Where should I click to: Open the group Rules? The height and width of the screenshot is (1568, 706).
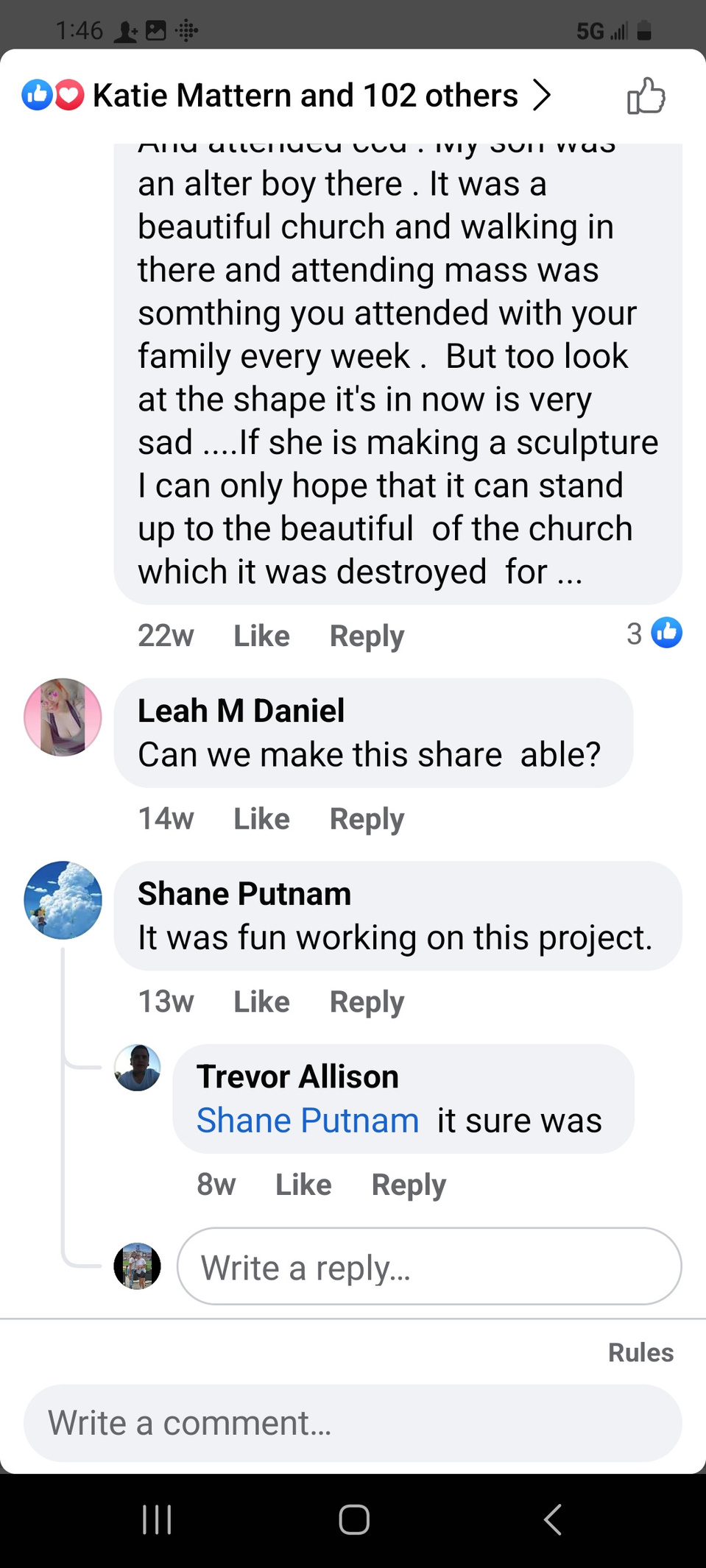(640, 1352)
